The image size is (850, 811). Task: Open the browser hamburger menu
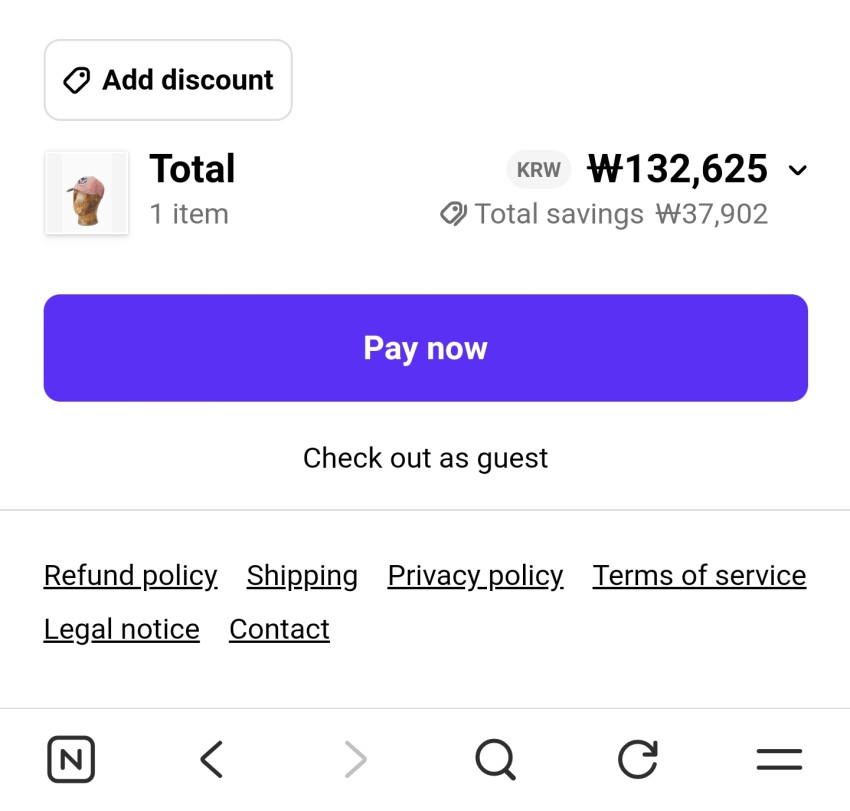point(779,760)
